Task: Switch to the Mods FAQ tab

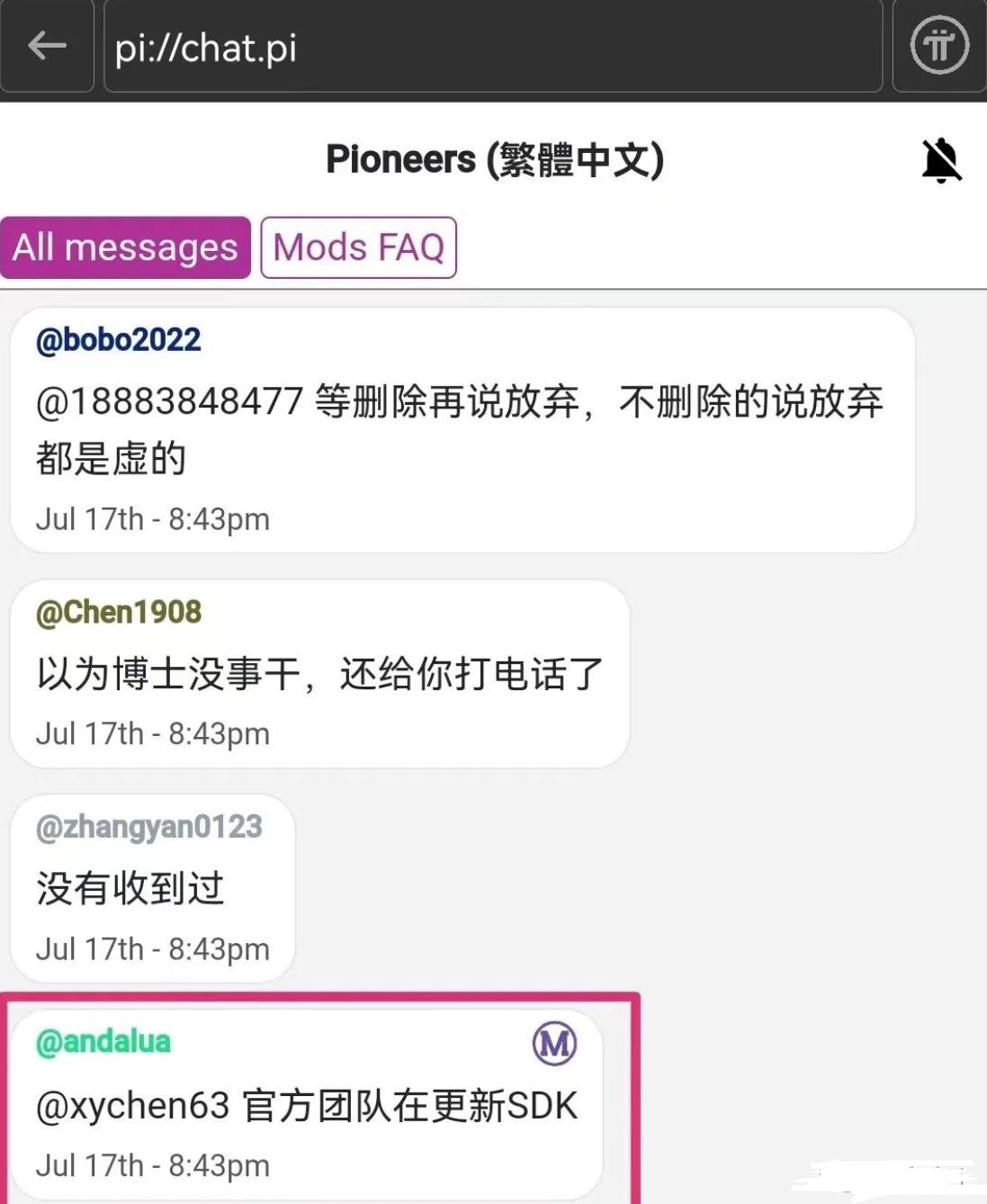Action: [358, 247]
